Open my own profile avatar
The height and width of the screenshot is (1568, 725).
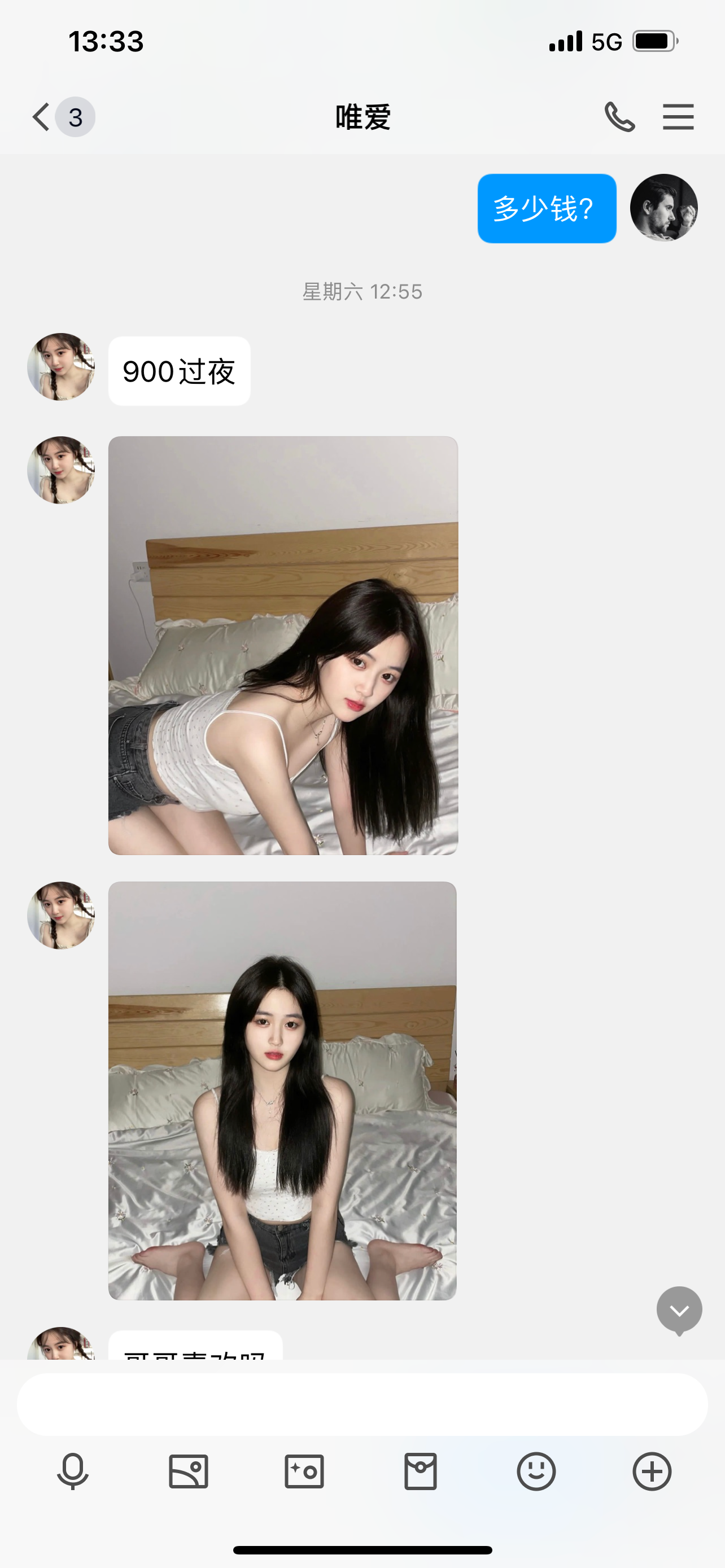[x=663, y=208]
